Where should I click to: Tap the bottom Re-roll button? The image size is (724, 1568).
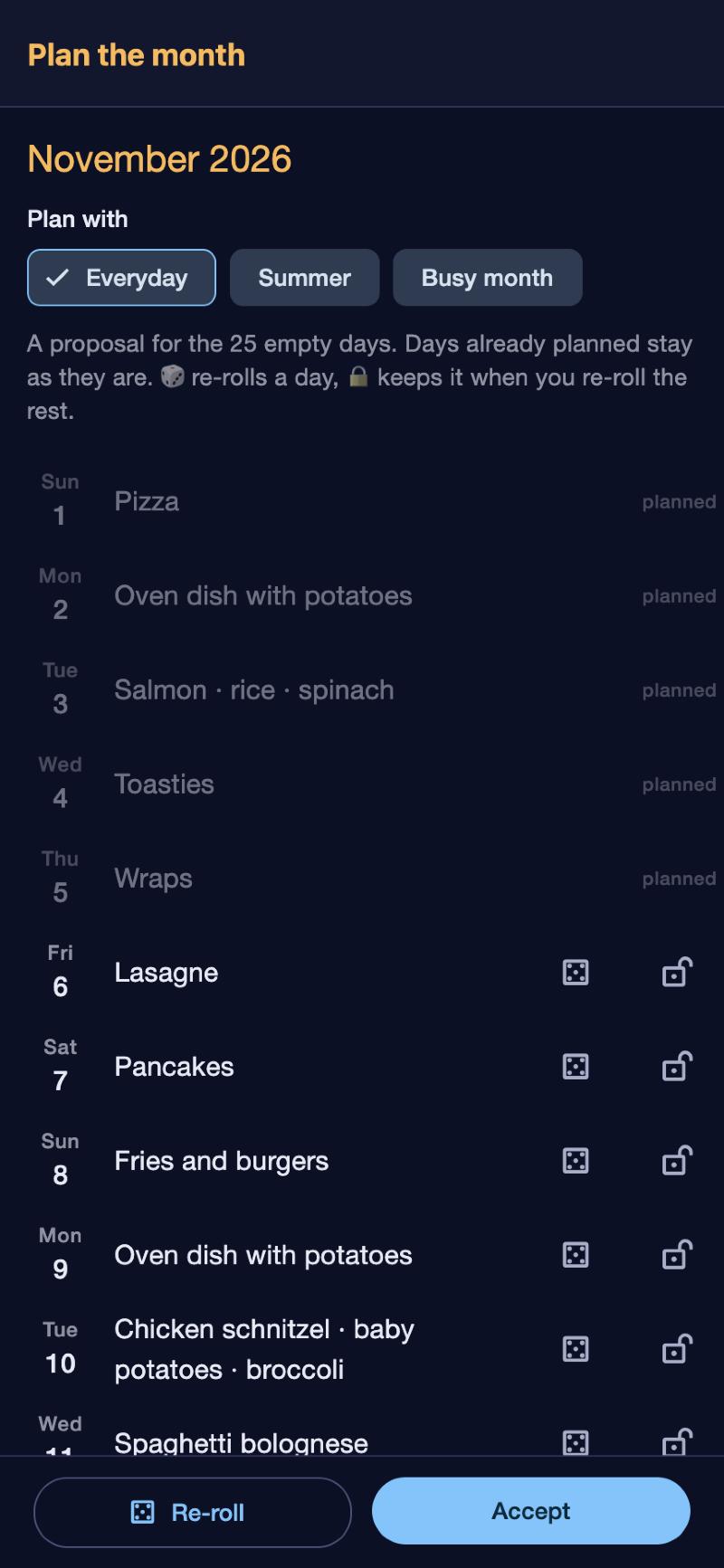click(x=192, y=1512)
